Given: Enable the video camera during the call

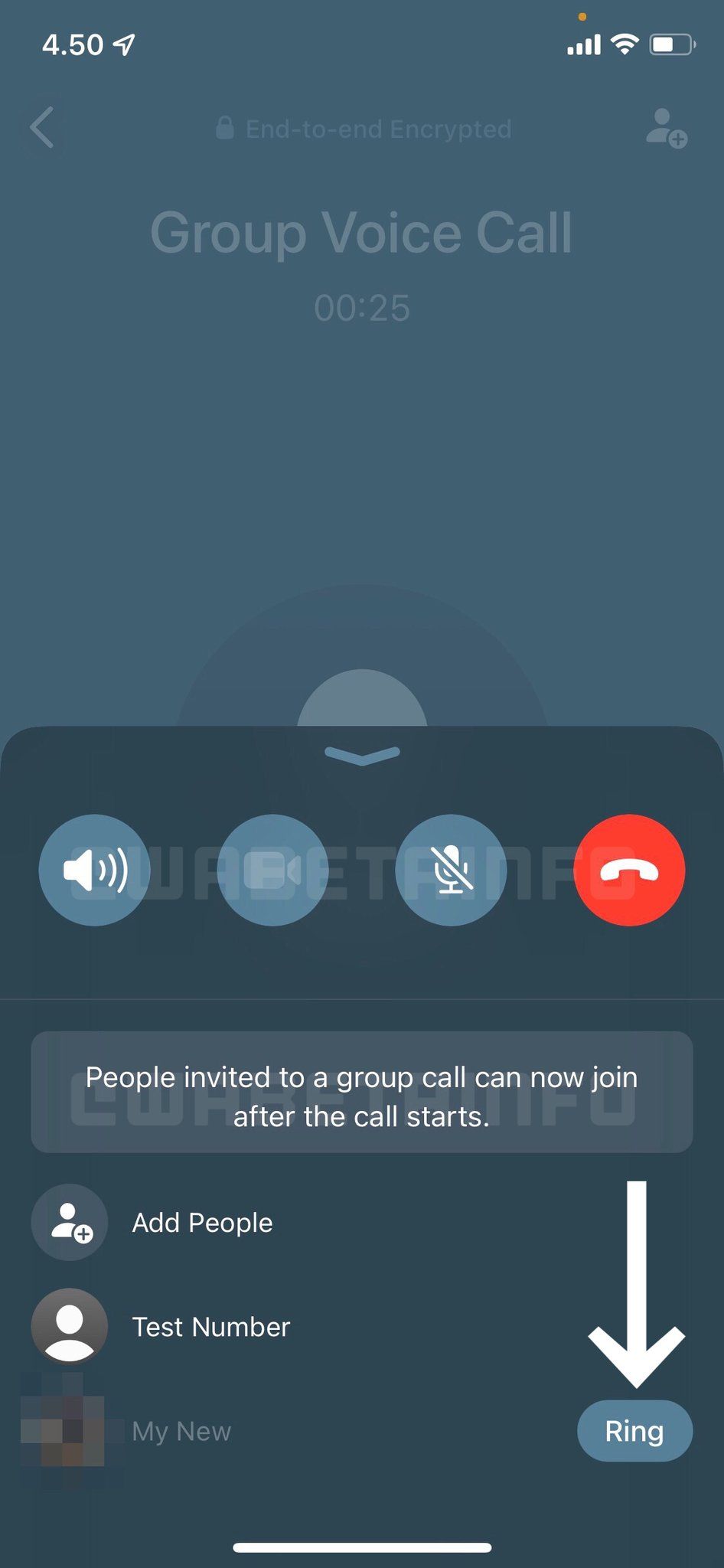Looking at the screenshot, I should point(272,870).
